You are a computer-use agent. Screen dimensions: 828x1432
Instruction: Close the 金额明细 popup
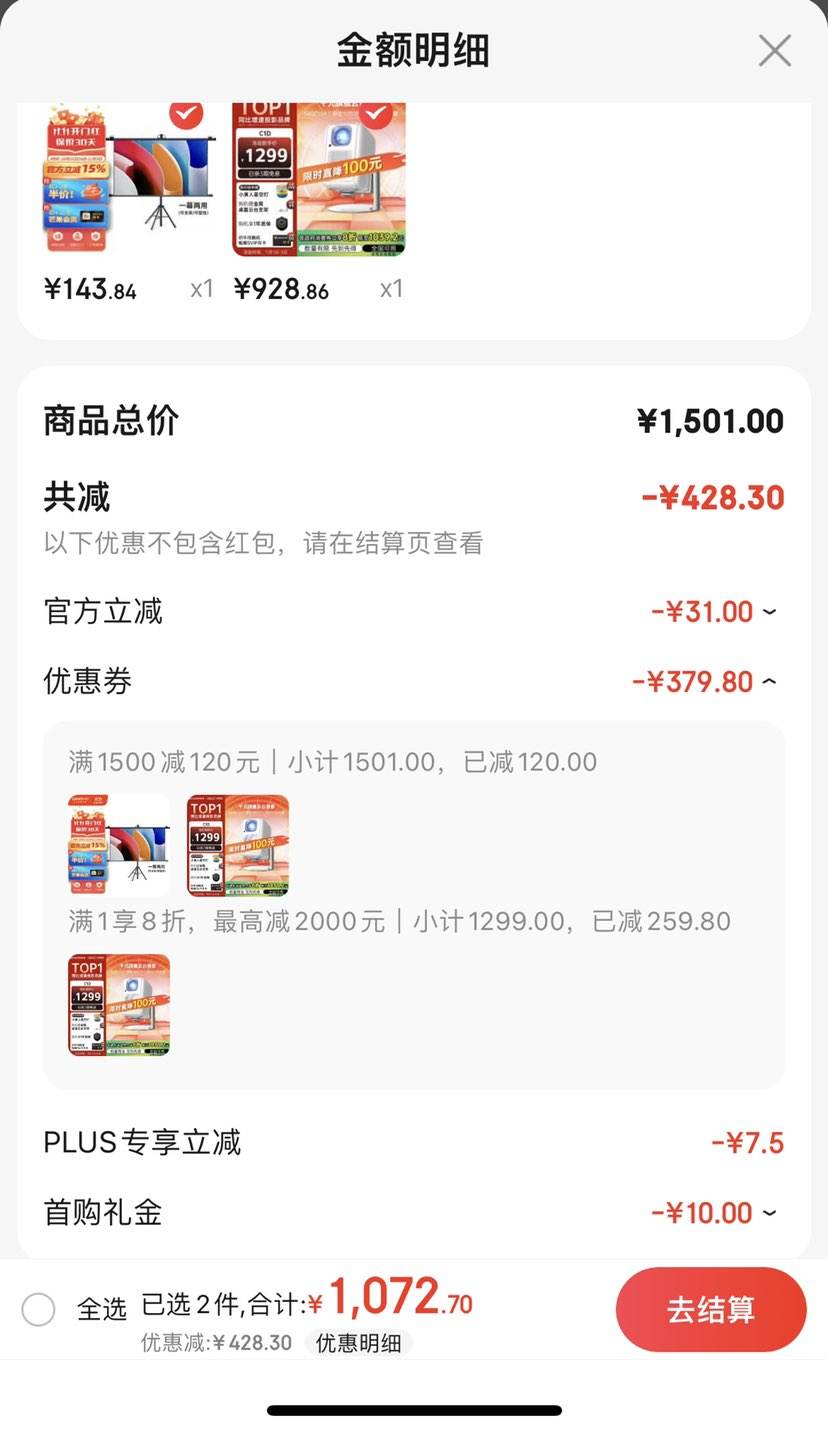[774, 50]
